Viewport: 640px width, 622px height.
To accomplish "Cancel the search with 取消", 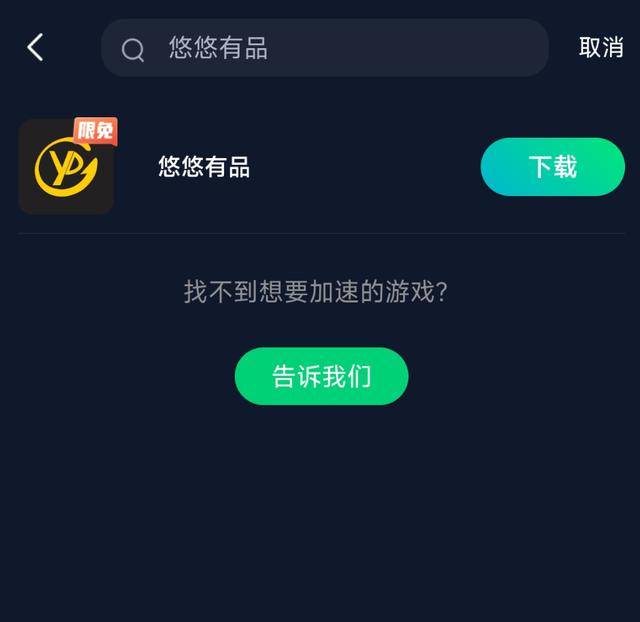I will coord(601,48).
